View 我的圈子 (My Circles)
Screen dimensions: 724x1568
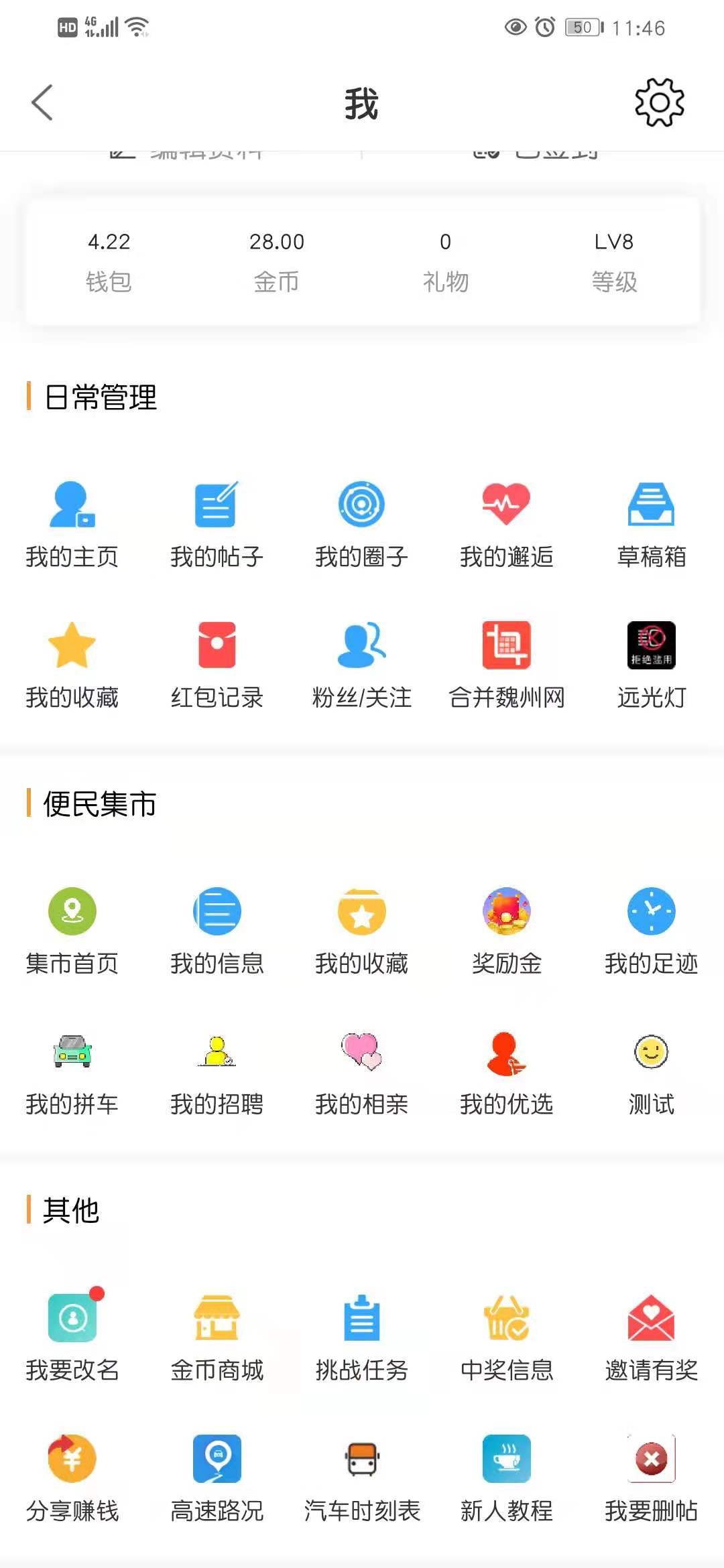[361, 523]
